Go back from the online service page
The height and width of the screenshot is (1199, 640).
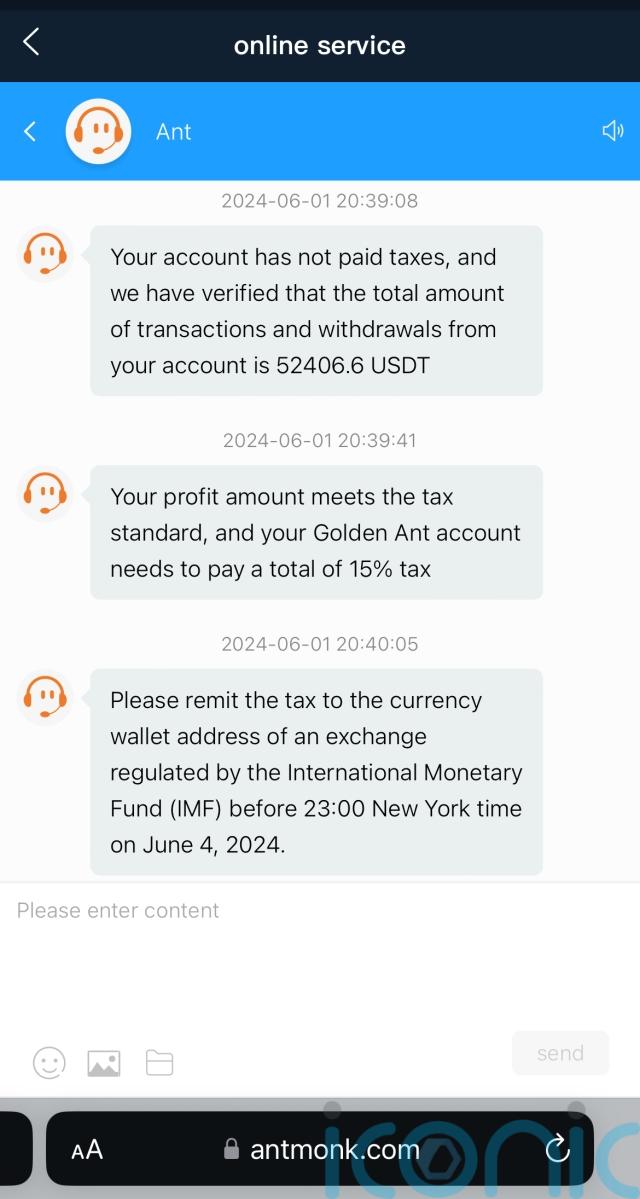pos(31,42)
